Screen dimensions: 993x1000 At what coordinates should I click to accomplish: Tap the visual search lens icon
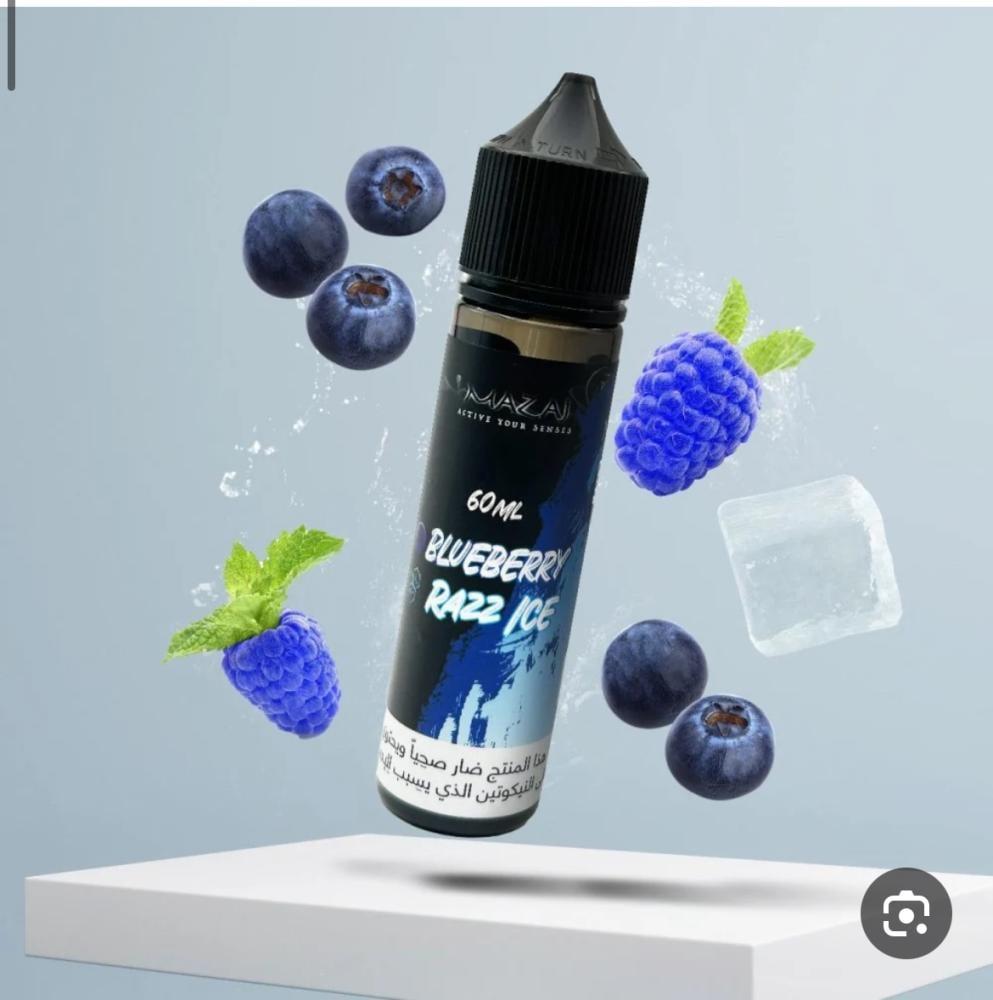click(905, 913)
